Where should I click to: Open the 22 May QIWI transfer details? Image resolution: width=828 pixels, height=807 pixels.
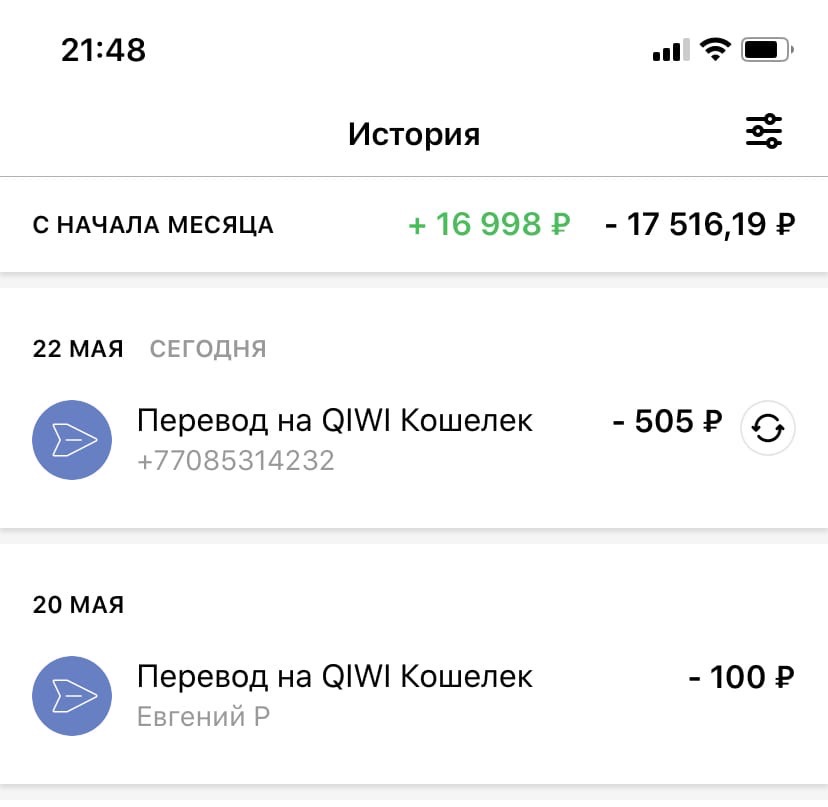(x=335, y=438)
